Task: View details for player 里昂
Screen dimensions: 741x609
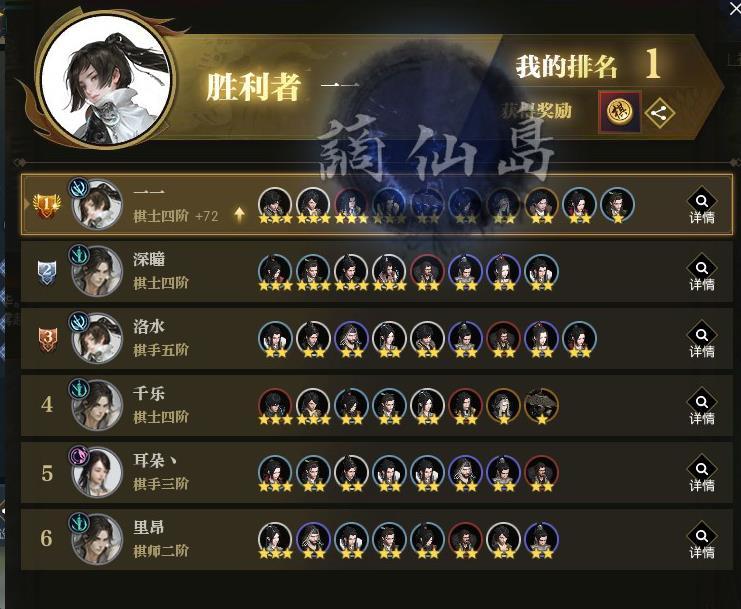Action: pos(702,541)
